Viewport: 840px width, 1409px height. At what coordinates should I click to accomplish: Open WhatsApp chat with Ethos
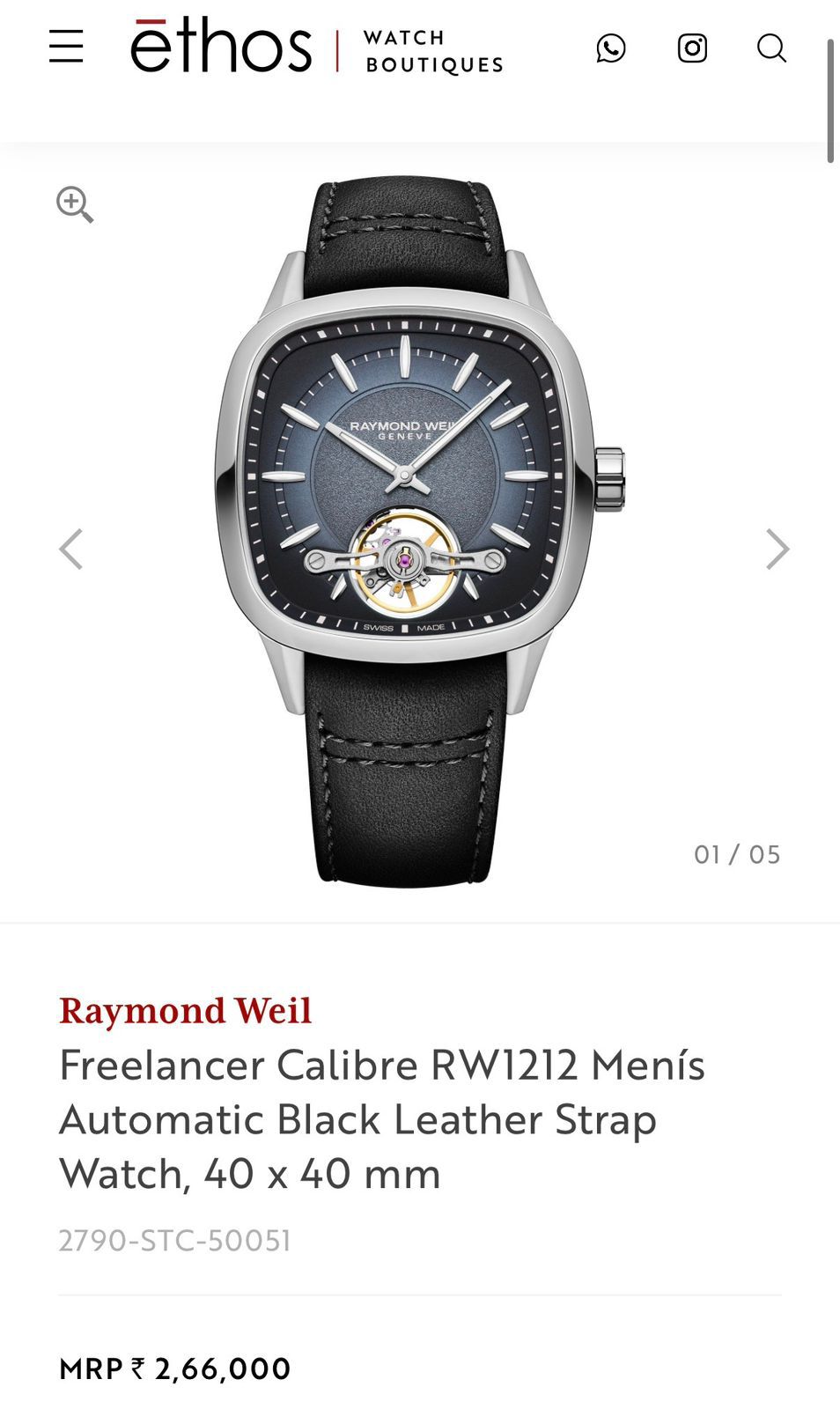pyautogui.click(x=611, y=48)
